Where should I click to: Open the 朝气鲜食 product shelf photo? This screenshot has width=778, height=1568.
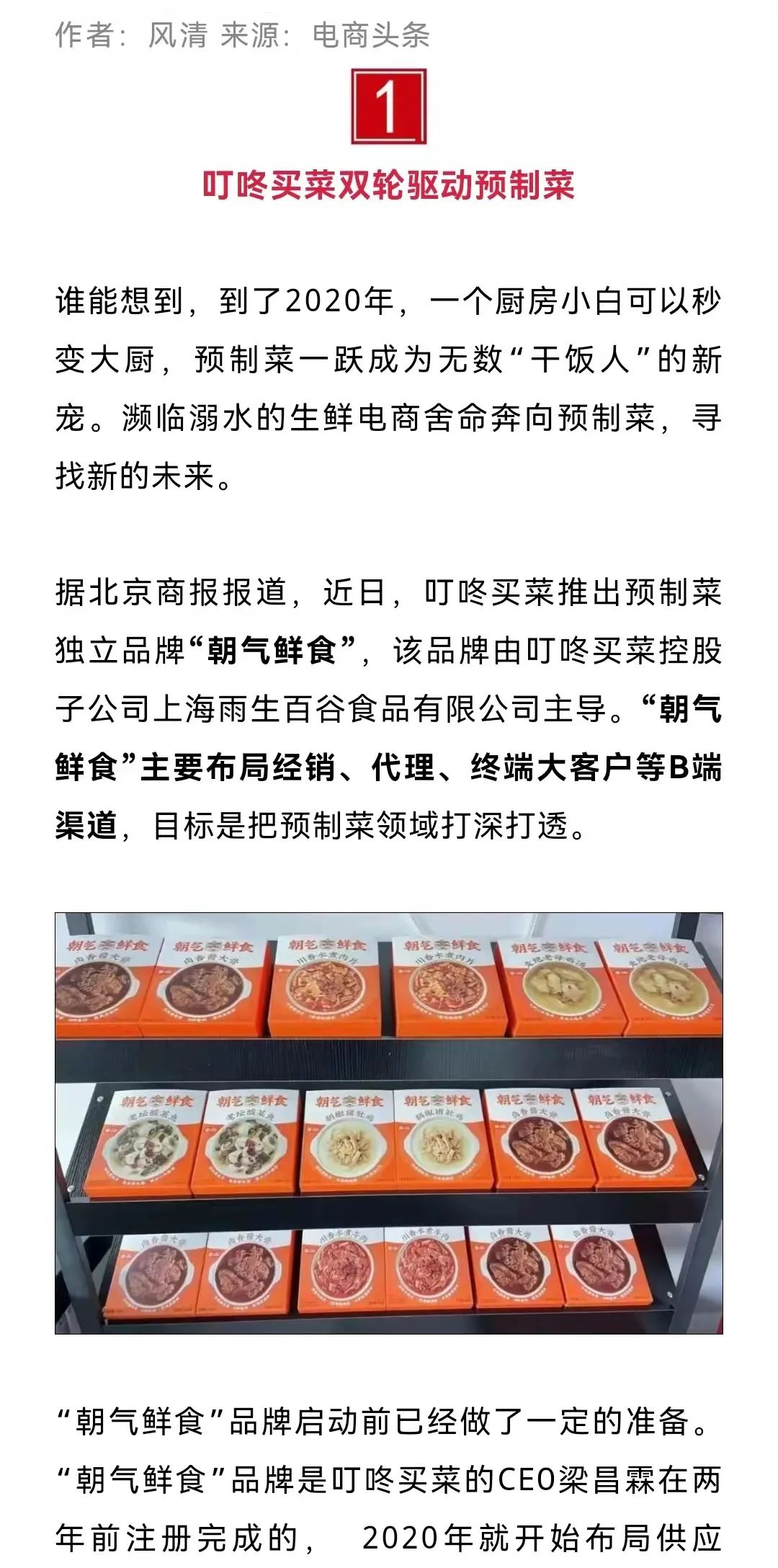(x=389, y=1123)
